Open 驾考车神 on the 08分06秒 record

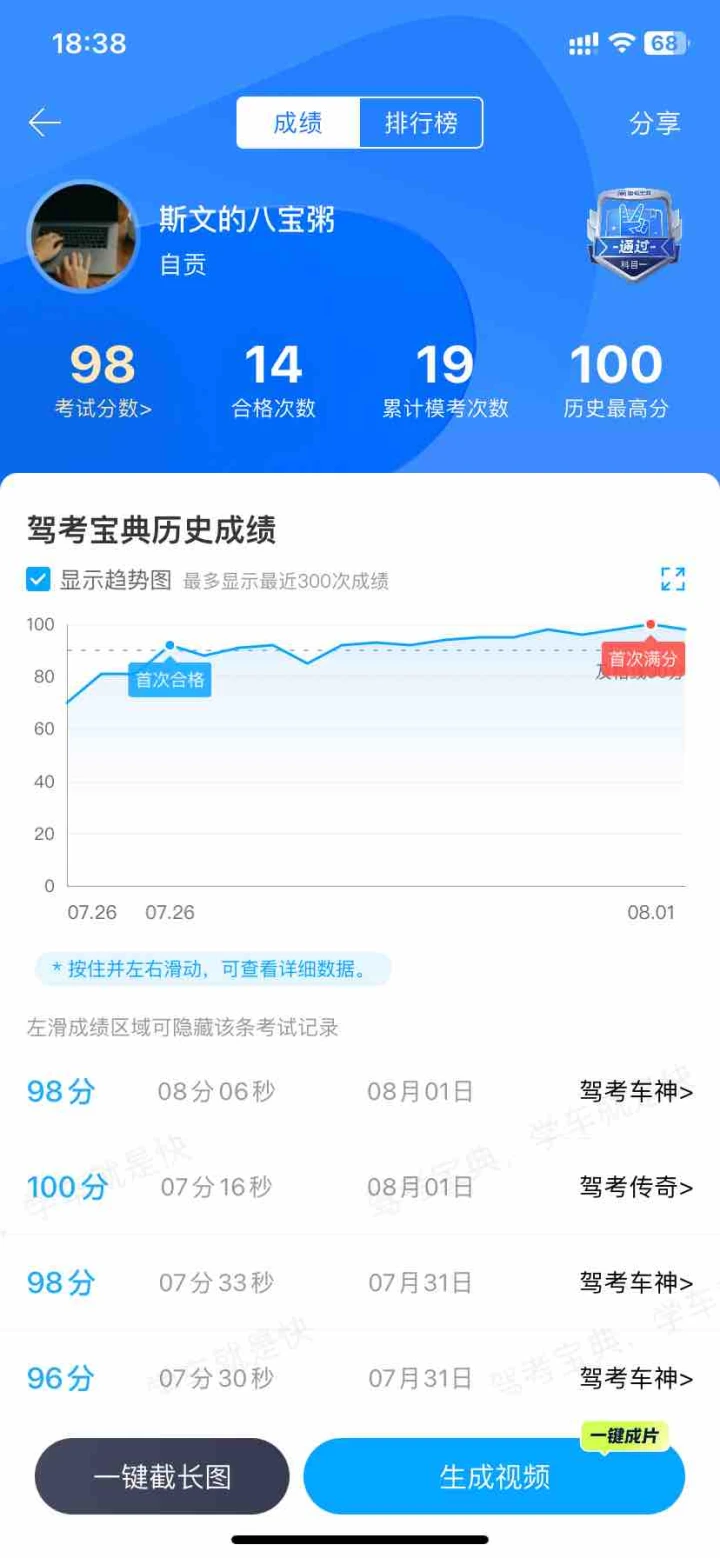(636, 1091)
